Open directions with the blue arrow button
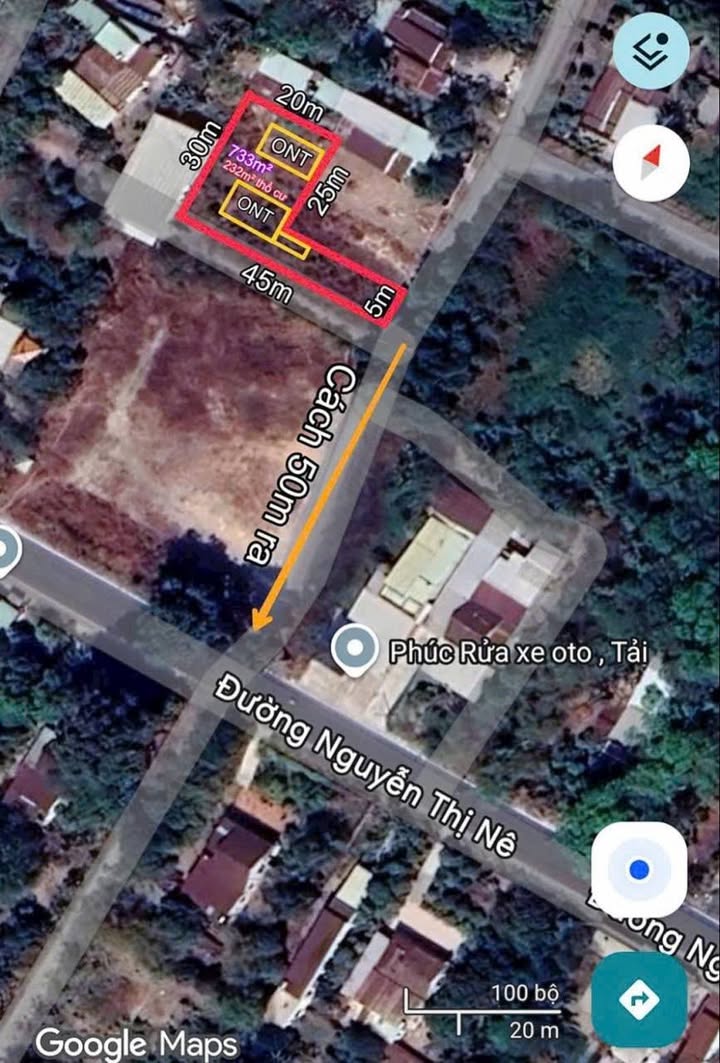720x1063 pixels. coord(638,998)
